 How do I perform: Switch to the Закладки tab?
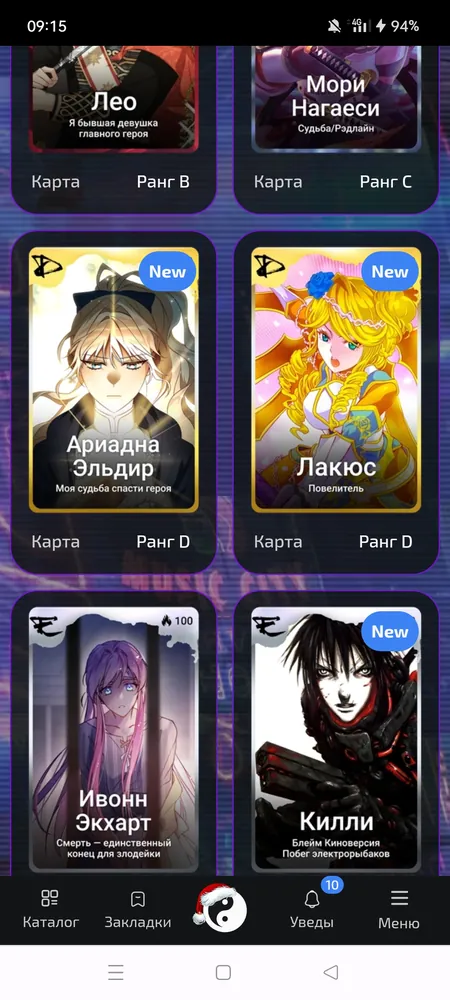coord(138,910)
